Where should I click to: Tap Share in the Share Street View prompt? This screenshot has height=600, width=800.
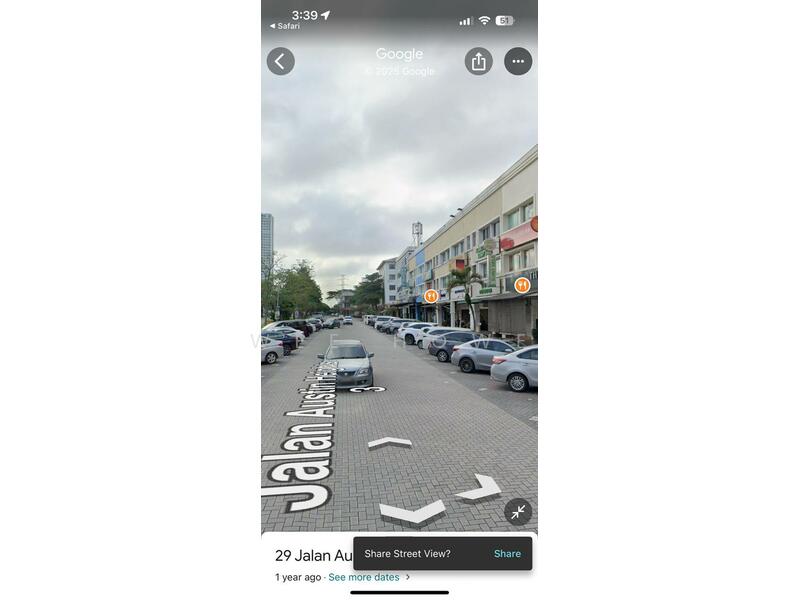507,554
